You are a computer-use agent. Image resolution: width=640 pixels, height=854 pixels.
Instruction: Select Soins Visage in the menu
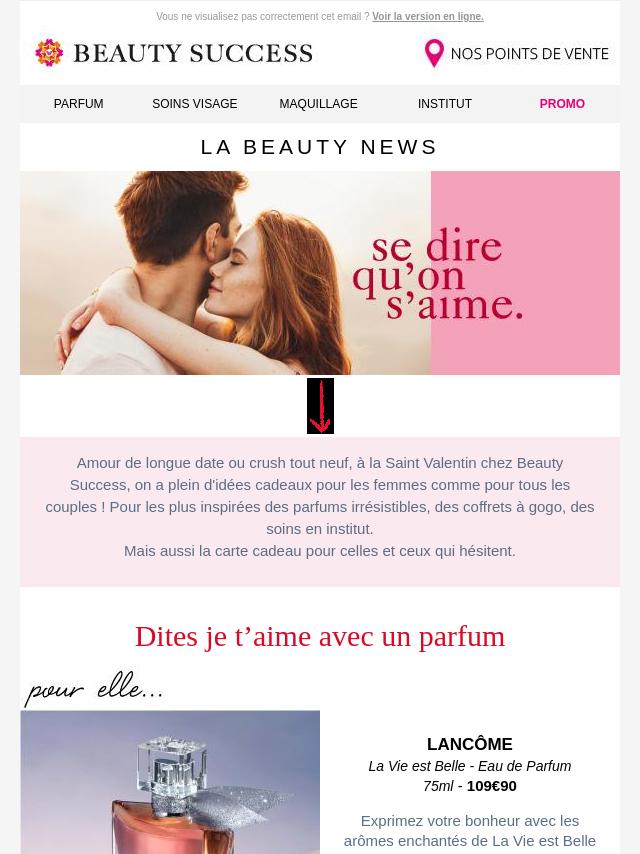tap(195, 104)
